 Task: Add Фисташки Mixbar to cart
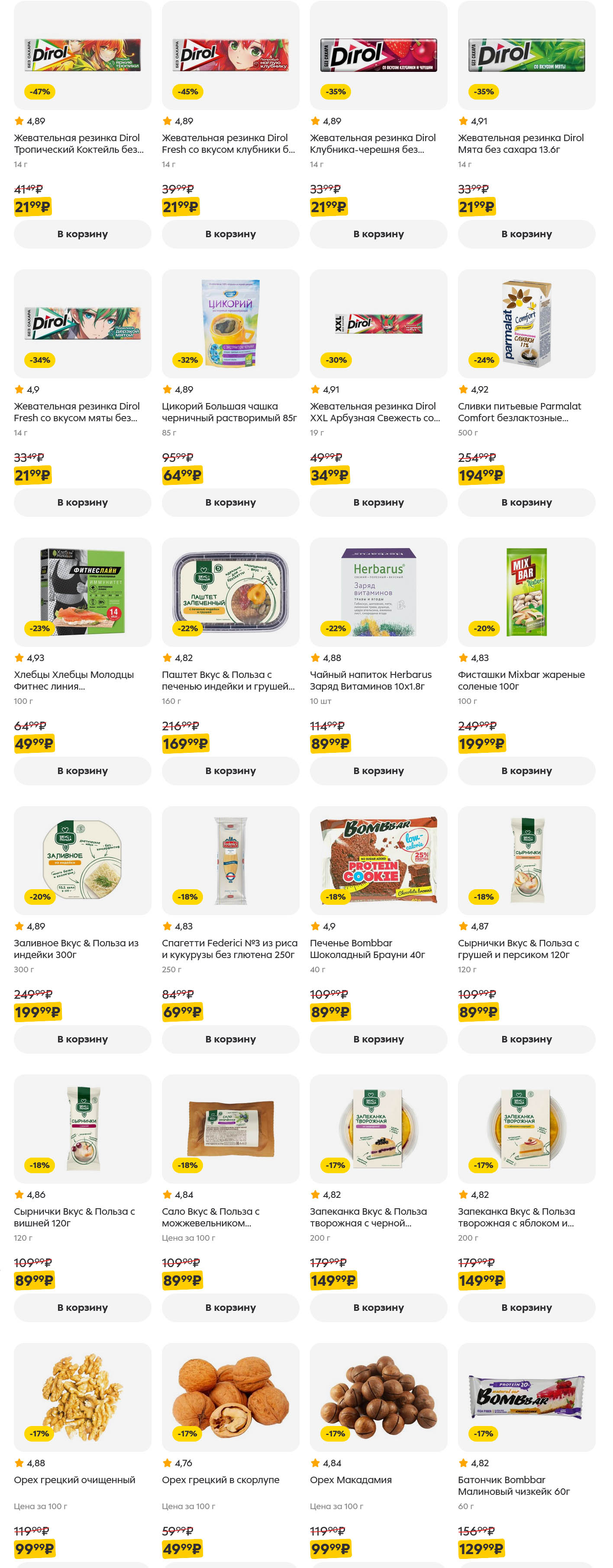click(526, 771)
